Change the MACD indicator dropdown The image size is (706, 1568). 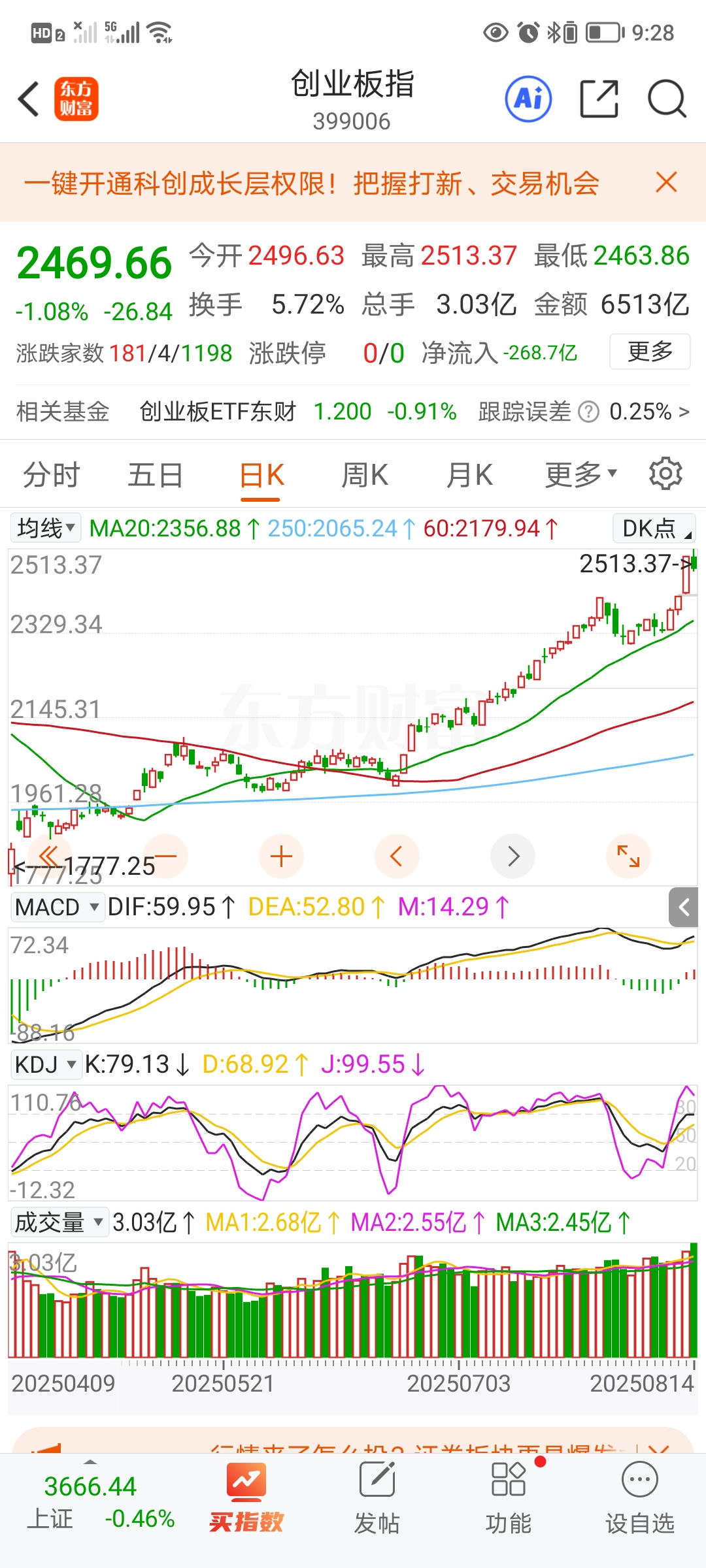tap(57, 907)
